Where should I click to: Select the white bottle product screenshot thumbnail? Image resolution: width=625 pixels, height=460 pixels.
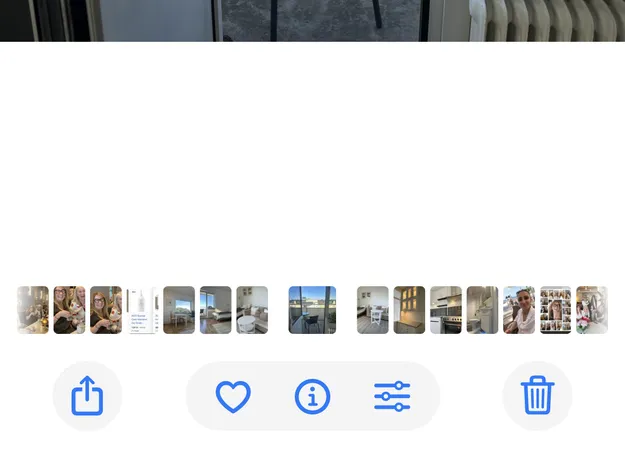click(x=142, y=310)
